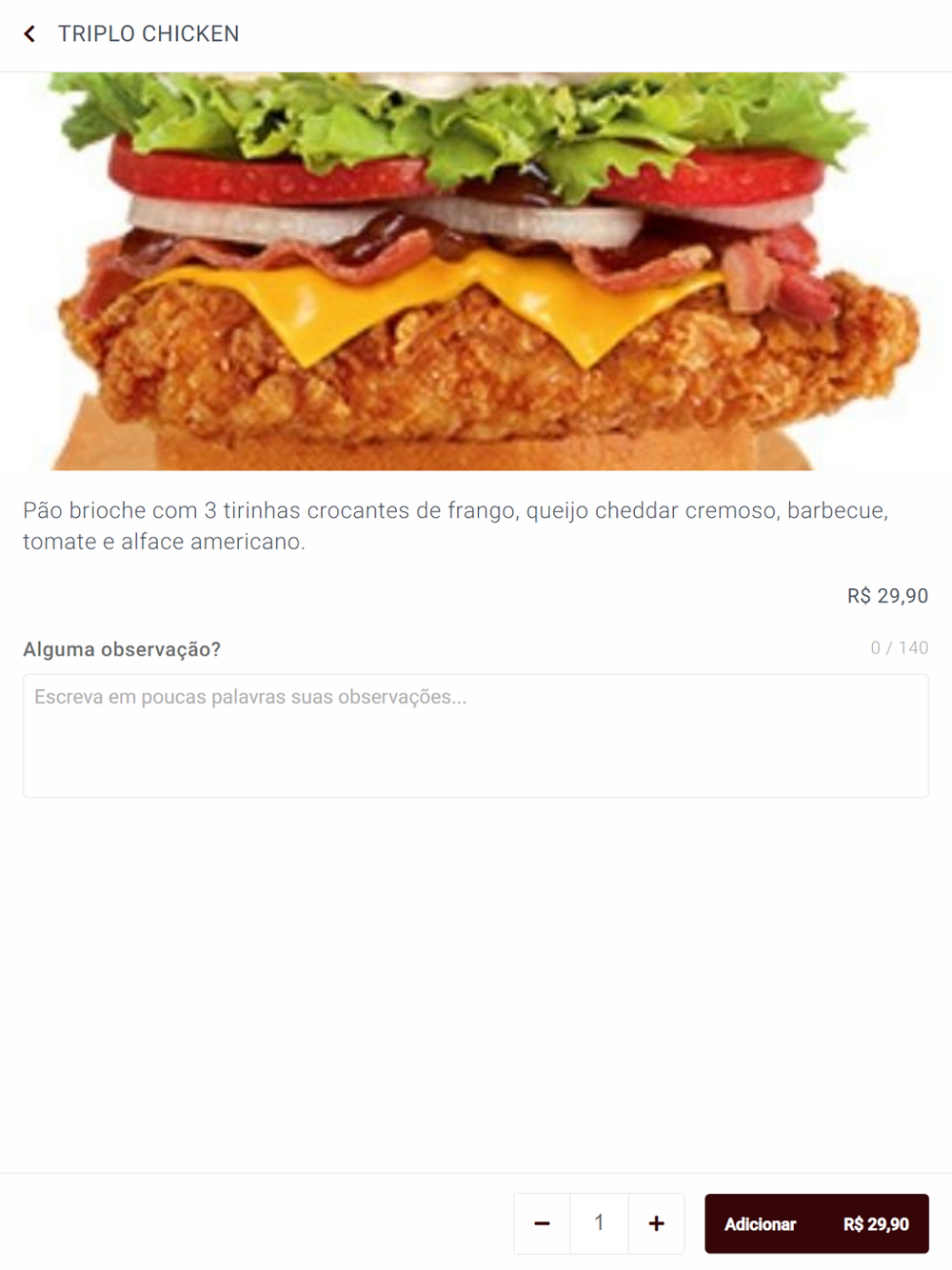Focus the observation text field

(x=475, y=735)
